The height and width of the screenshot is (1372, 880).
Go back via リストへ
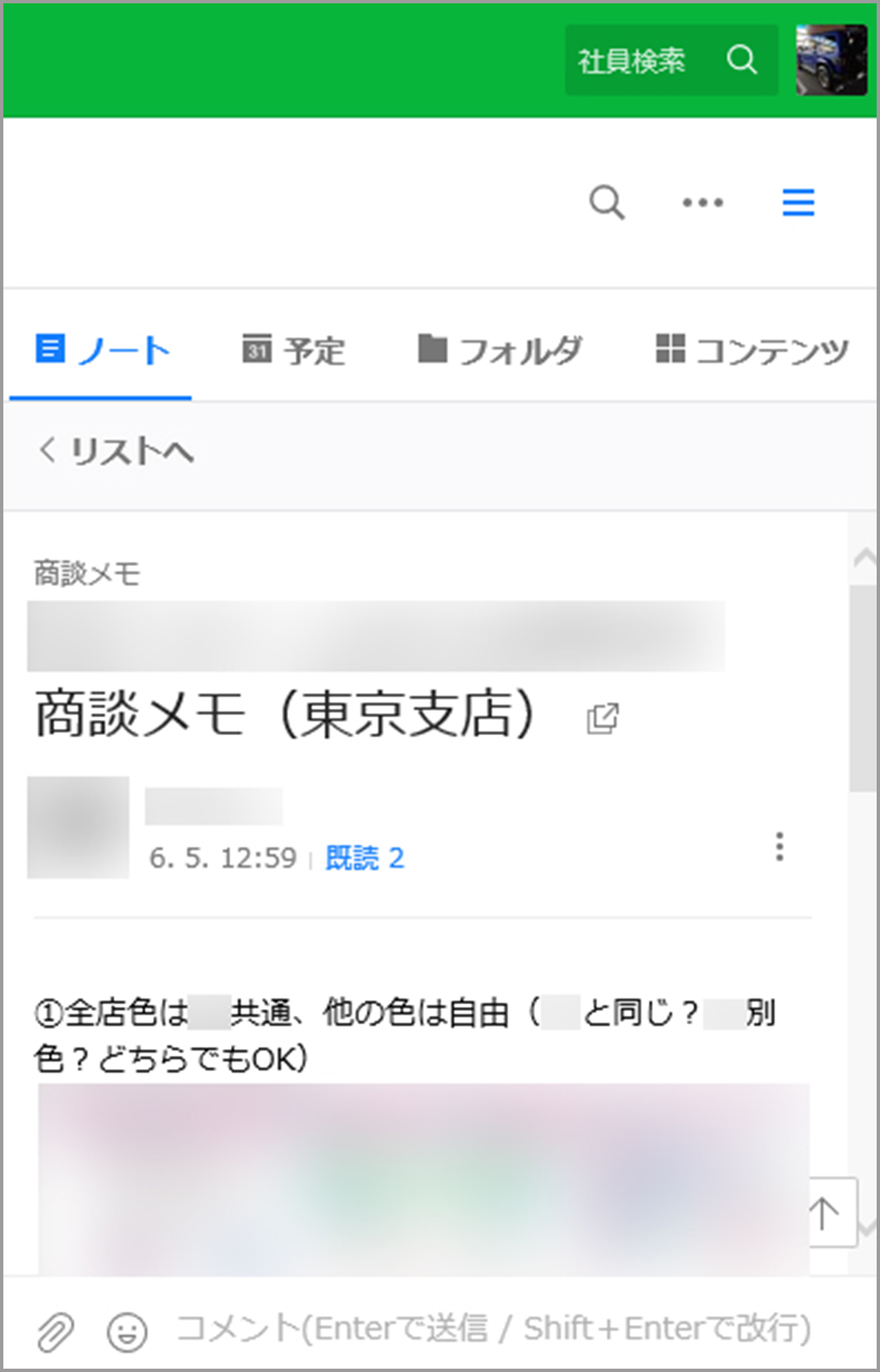pyautogui.click(x=116, y=452)
